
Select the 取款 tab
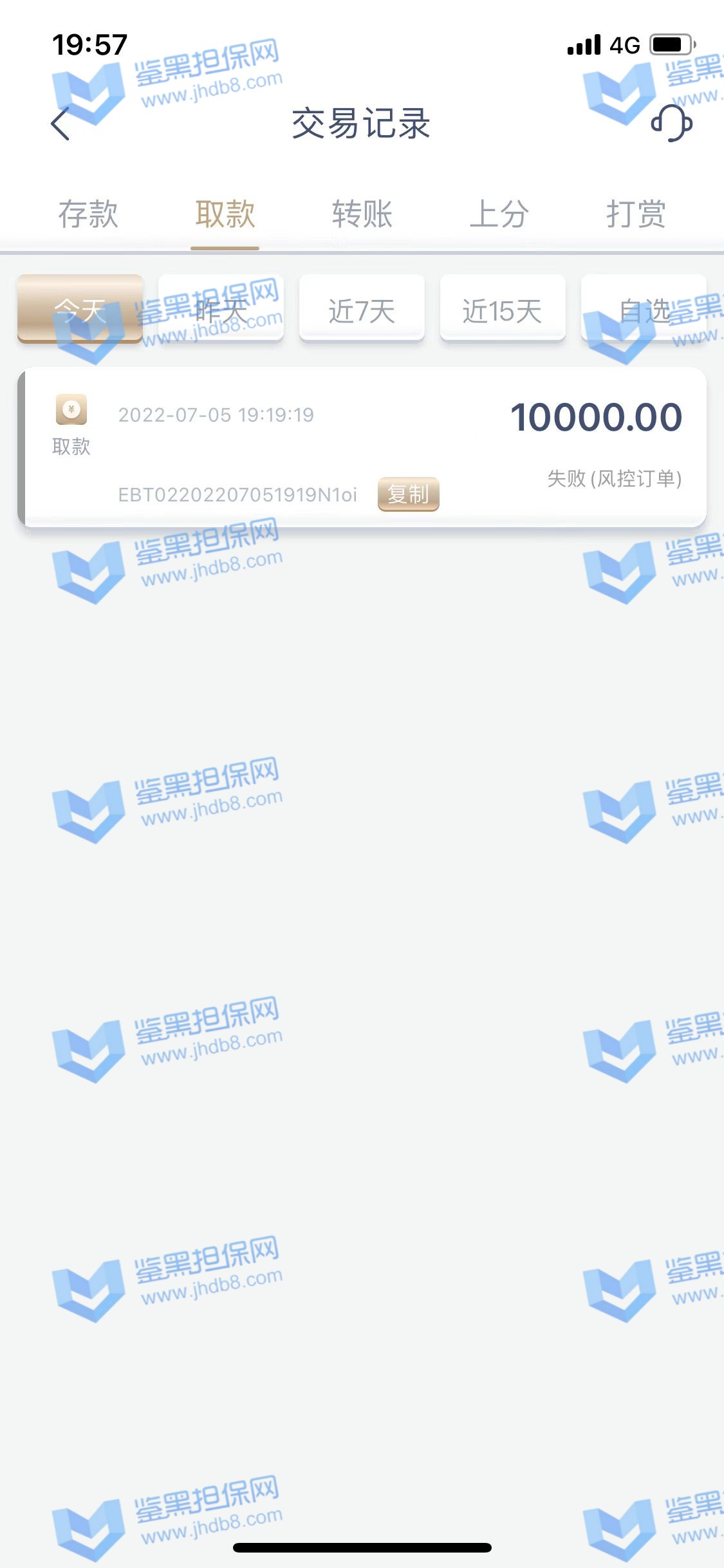click(x=225, y=214)
